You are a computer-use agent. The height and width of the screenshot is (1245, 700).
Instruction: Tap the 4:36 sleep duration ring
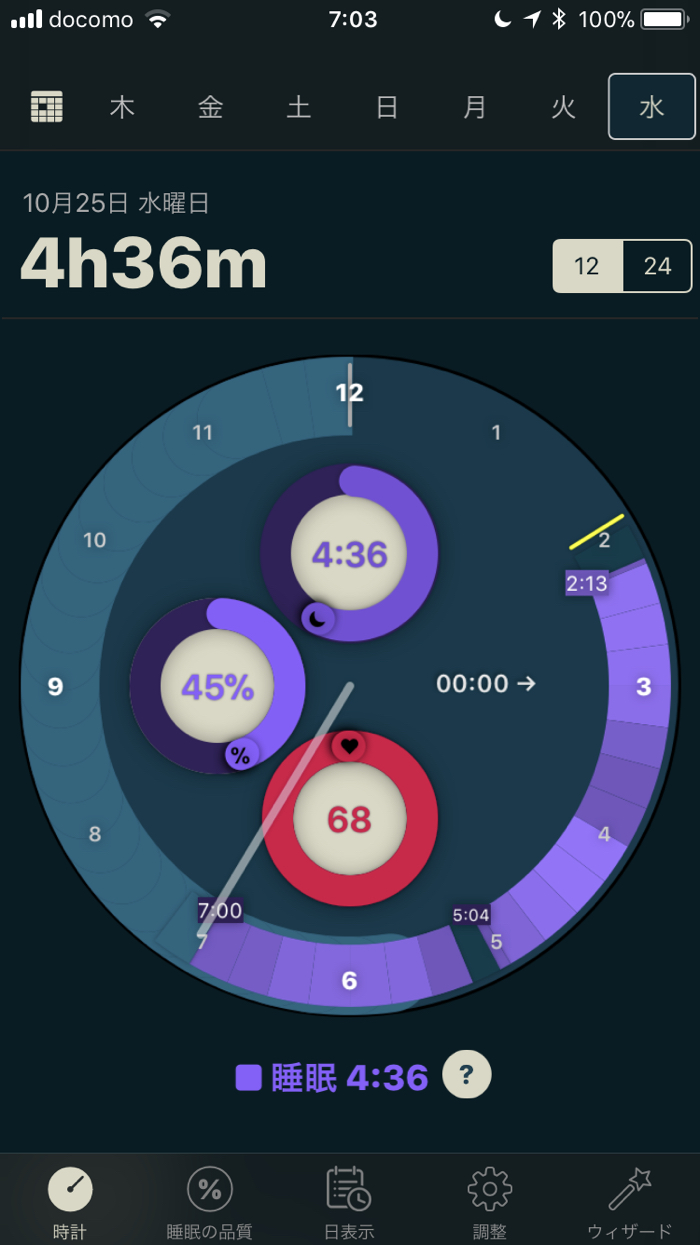click(349, 553)
